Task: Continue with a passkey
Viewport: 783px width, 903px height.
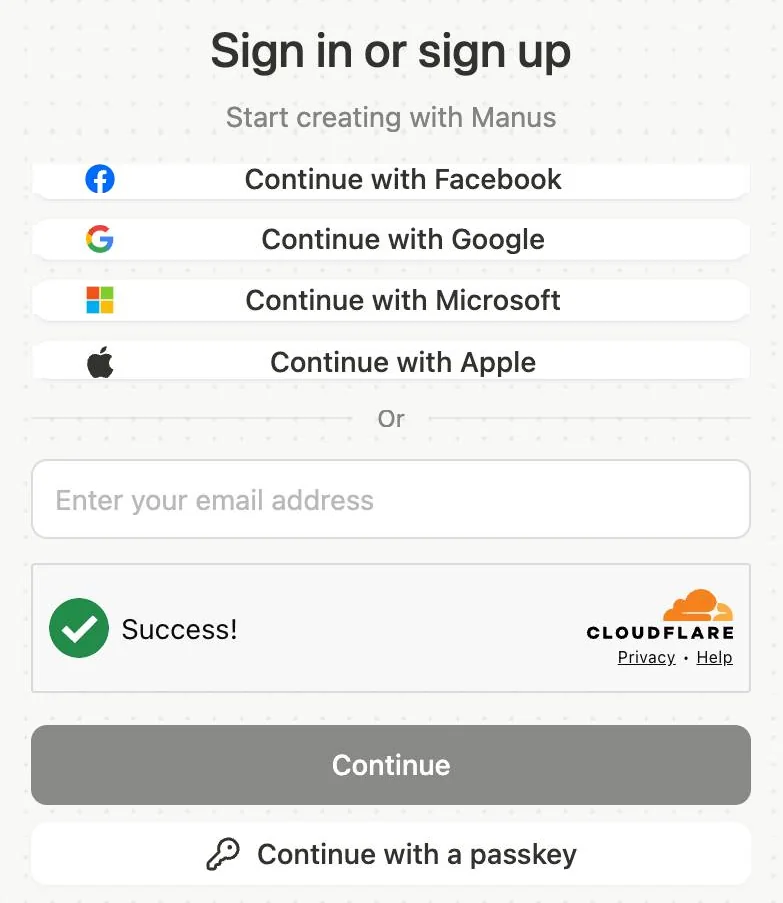Action: coord(391,854)
